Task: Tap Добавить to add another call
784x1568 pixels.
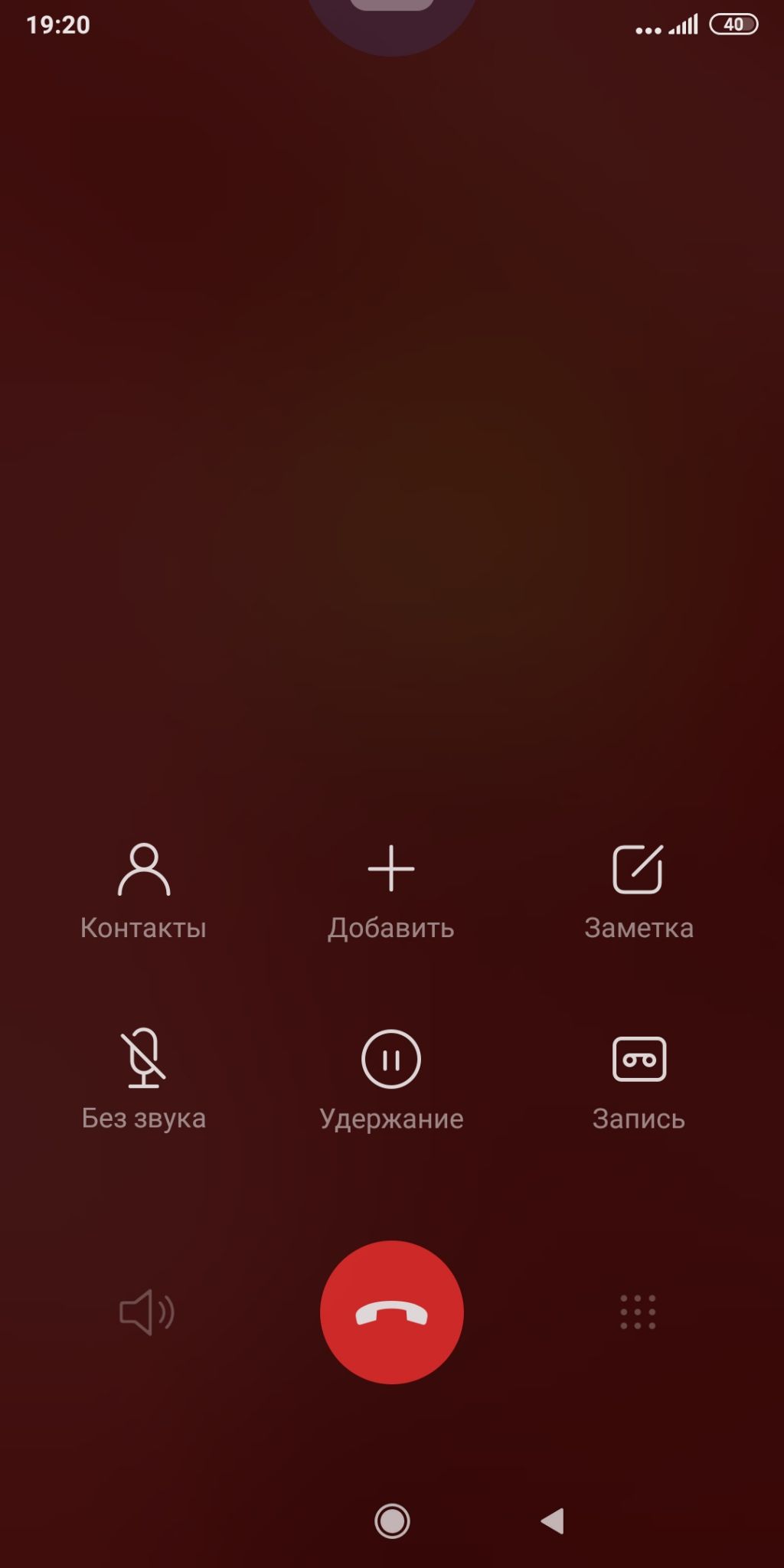Action: coord(391,890)
